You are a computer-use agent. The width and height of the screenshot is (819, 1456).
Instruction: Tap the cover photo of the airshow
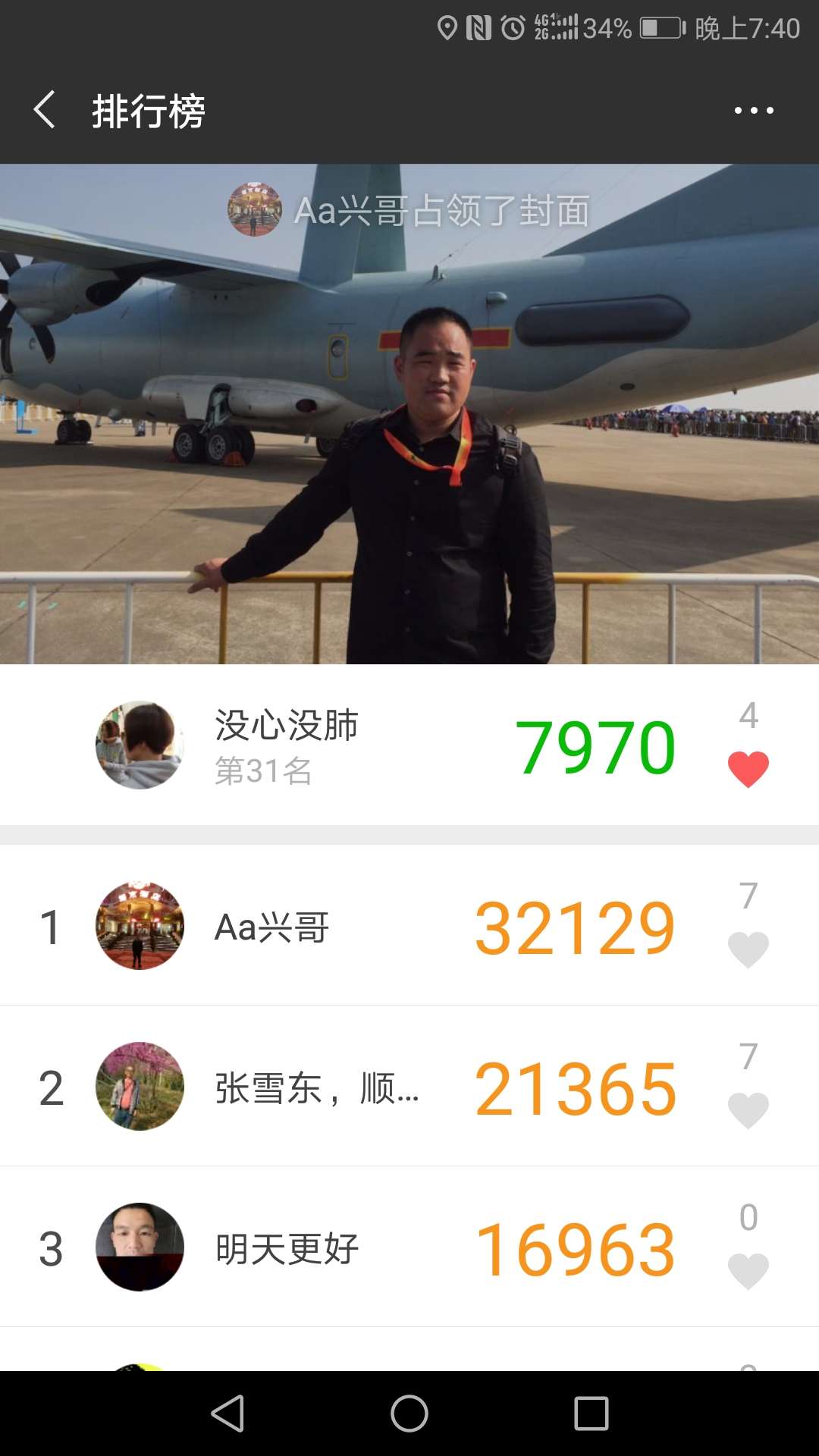pos(409,455)
